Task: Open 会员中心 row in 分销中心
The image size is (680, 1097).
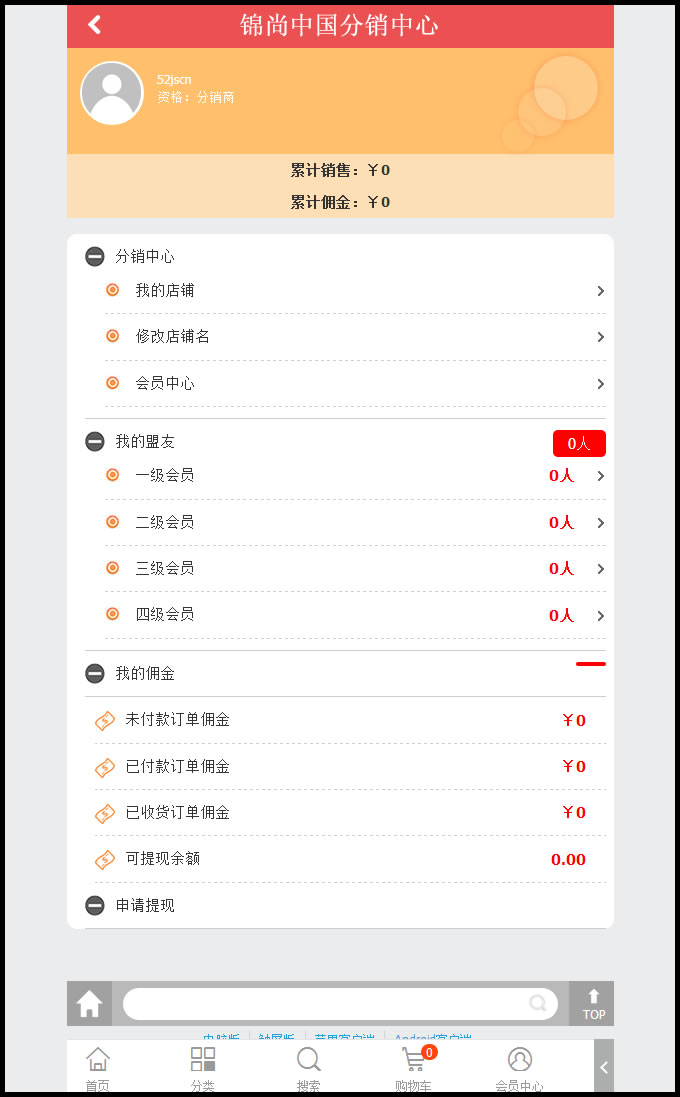Action: (355, 383)
